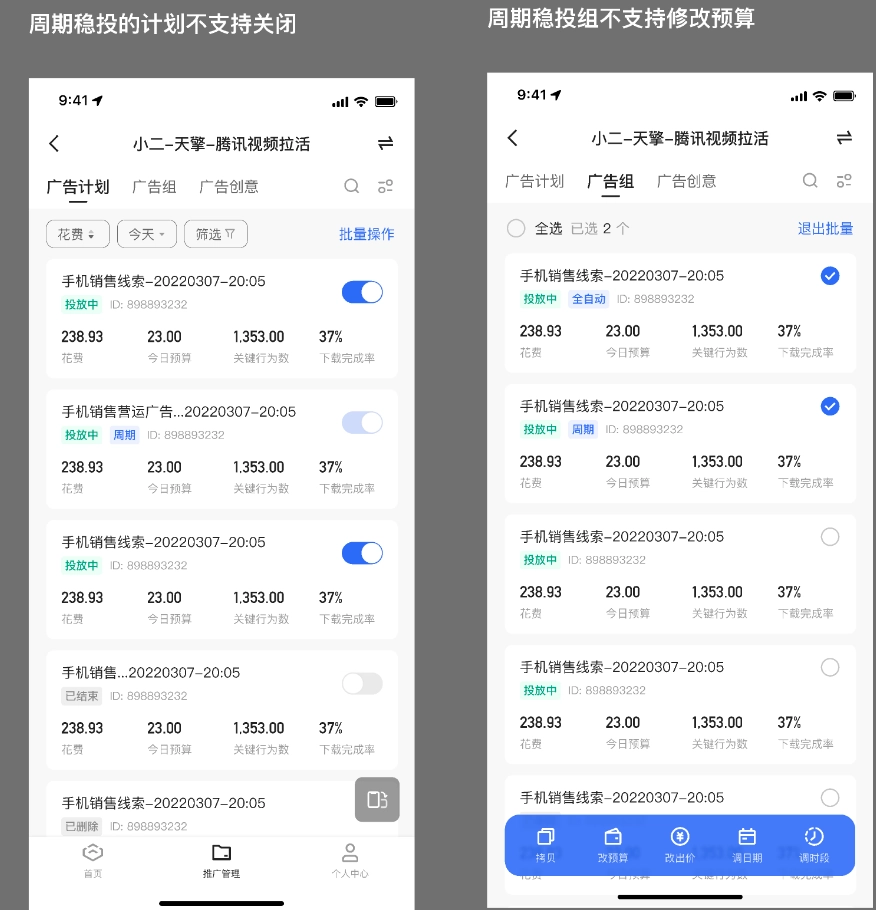Open the 个人中心 profile icon in bottom navigation
Viewport: 876px width, 910px height.
point(350,855)
